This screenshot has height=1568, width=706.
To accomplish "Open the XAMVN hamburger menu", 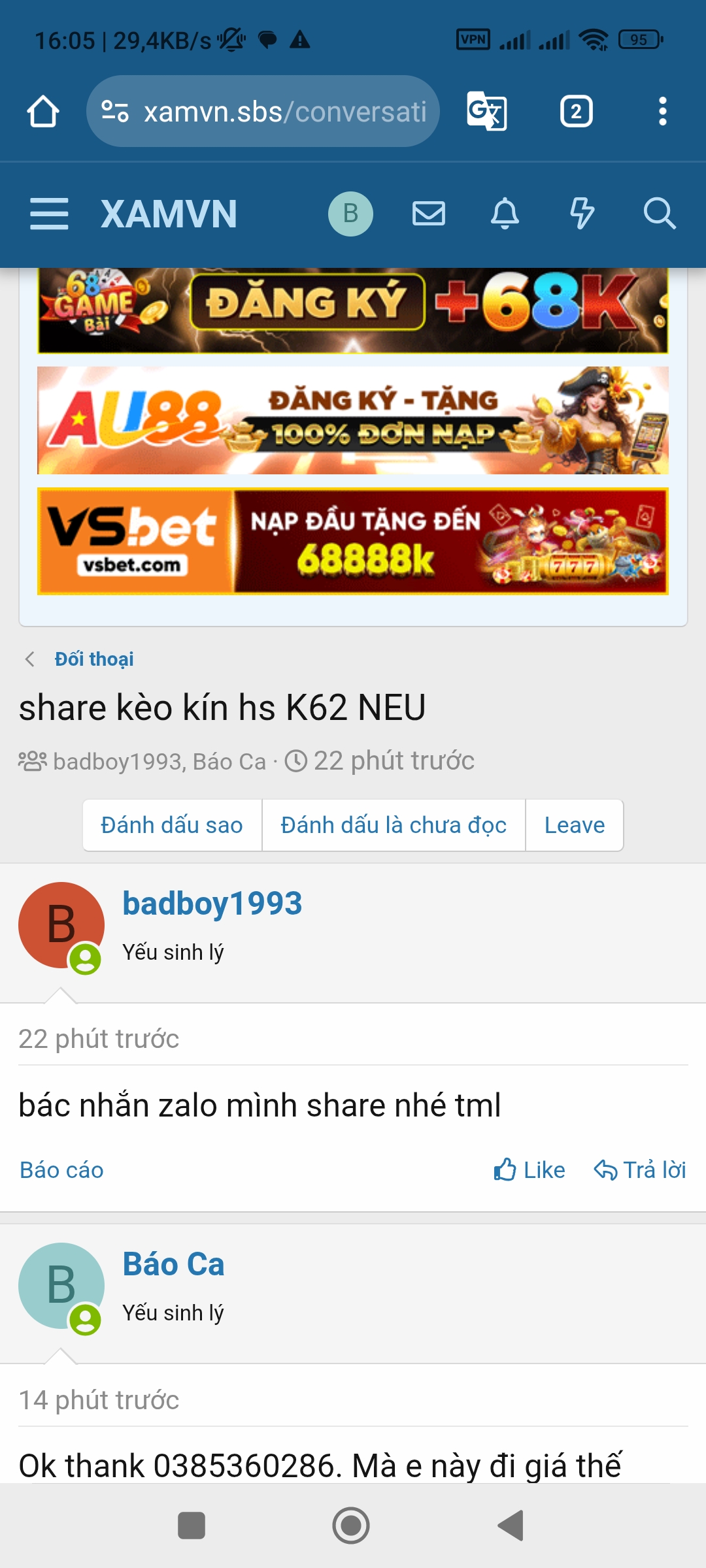I will (x=49, y=214).
